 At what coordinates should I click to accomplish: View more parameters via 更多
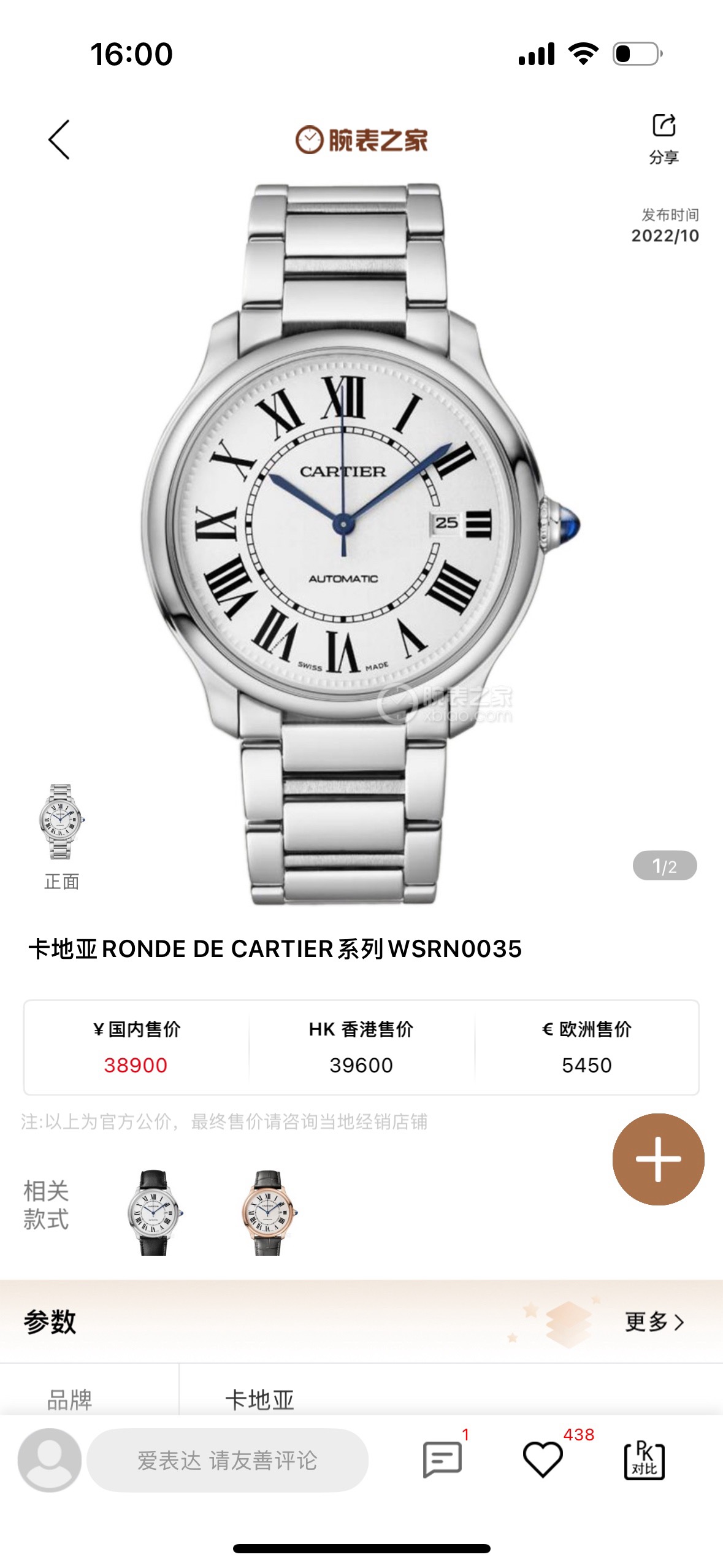click(x=654, y=1321)
